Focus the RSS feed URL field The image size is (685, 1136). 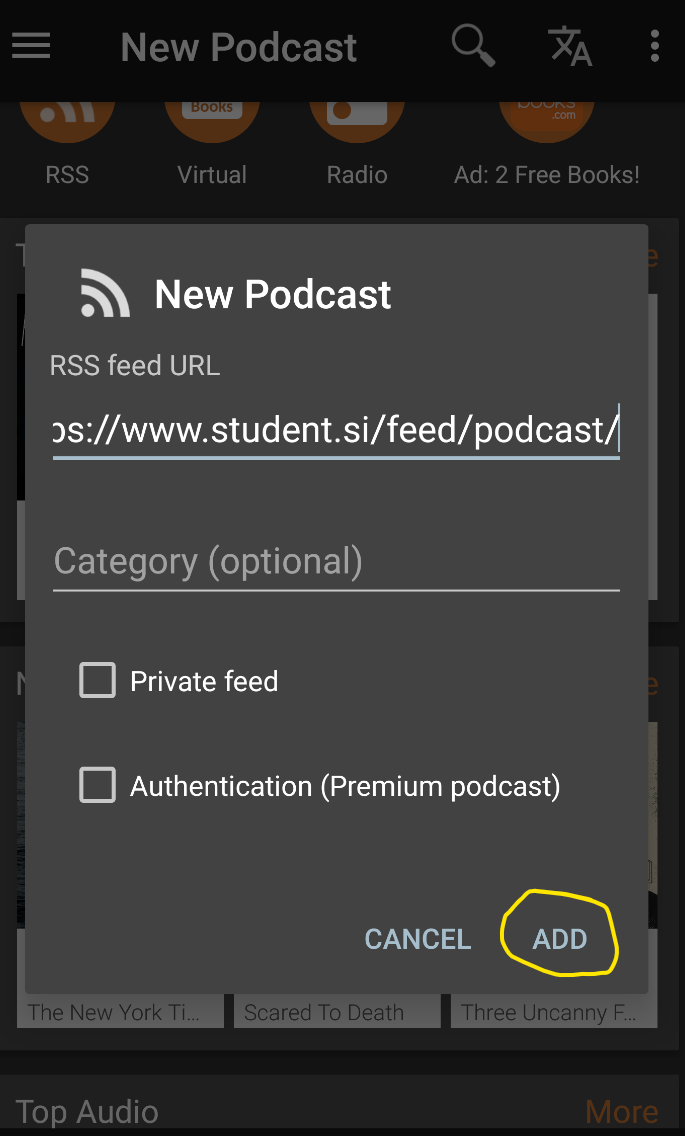coord(336,430)
